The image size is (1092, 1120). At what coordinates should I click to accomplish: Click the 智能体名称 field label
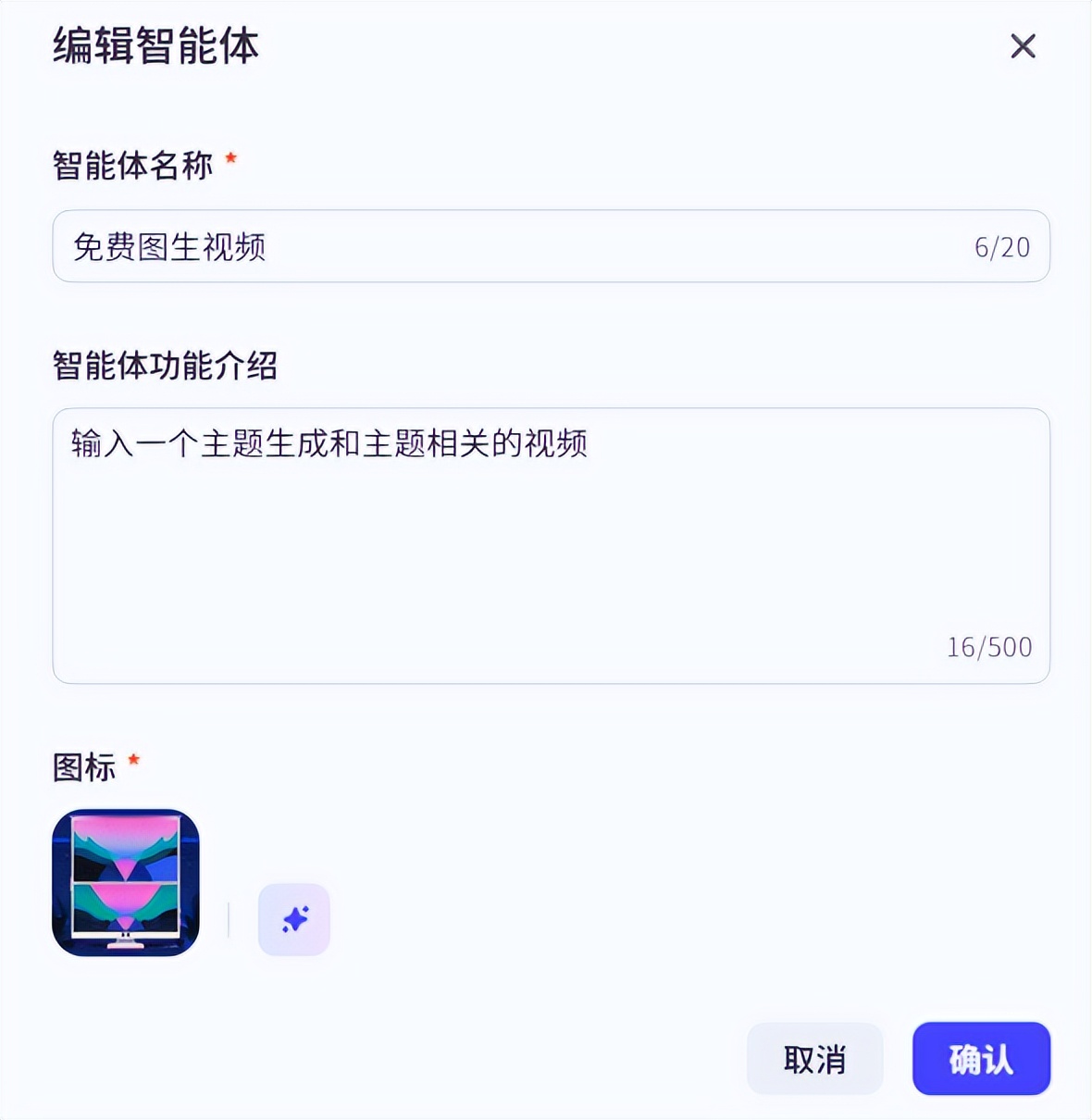click(133, 163)
